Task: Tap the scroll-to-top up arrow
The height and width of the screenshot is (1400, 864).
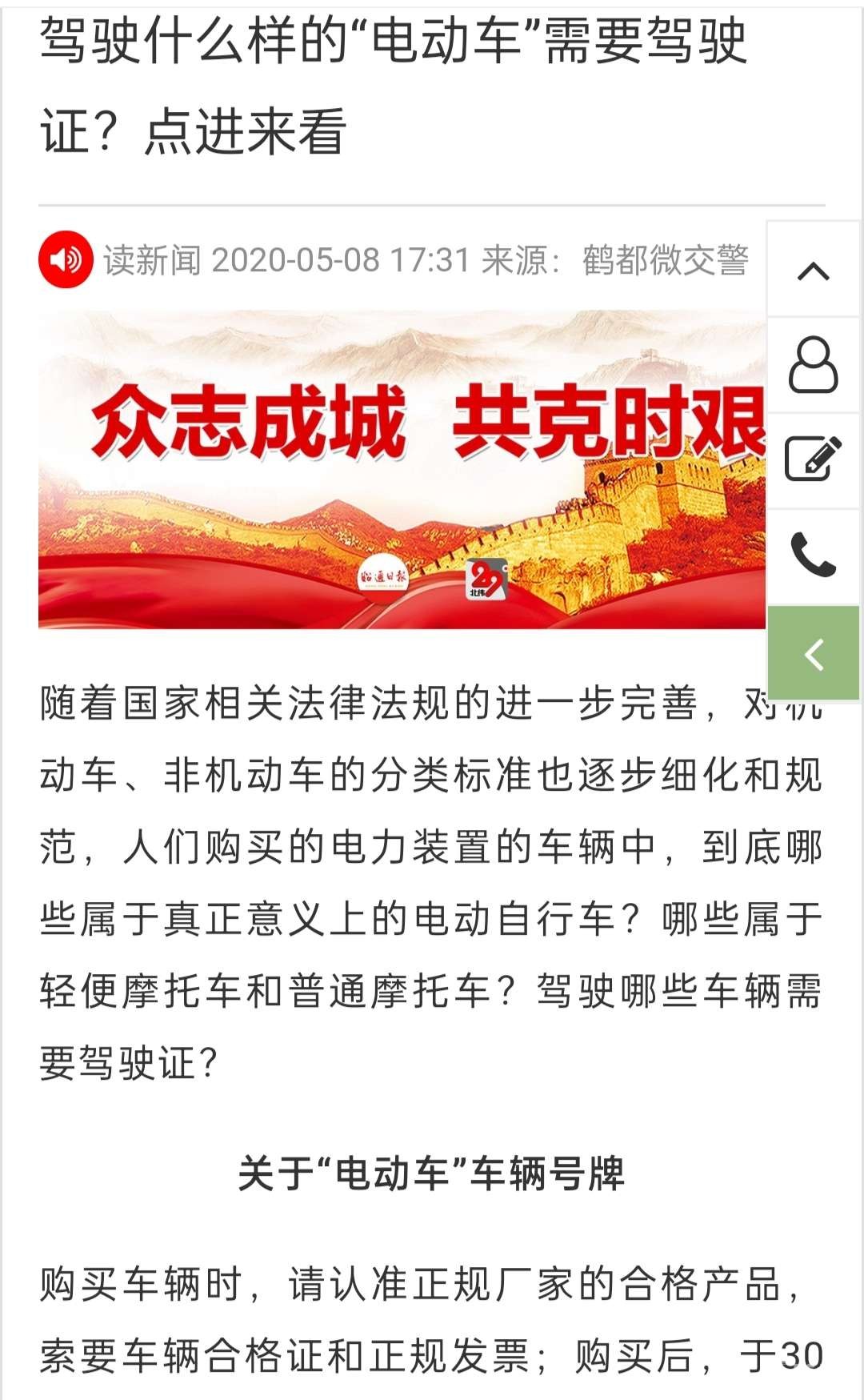Action: click(814, 271)
